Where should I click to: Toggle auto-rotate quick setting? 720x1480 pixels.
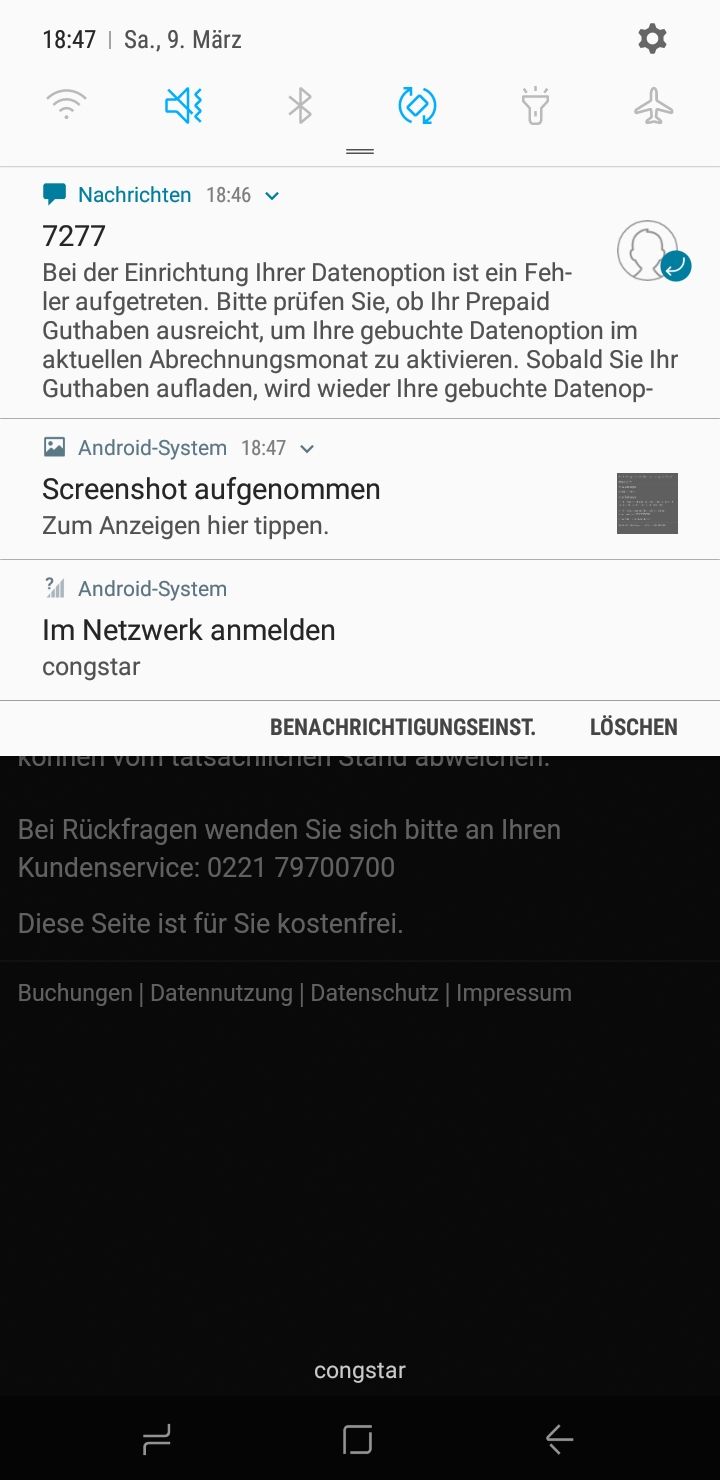coord(417,105)
